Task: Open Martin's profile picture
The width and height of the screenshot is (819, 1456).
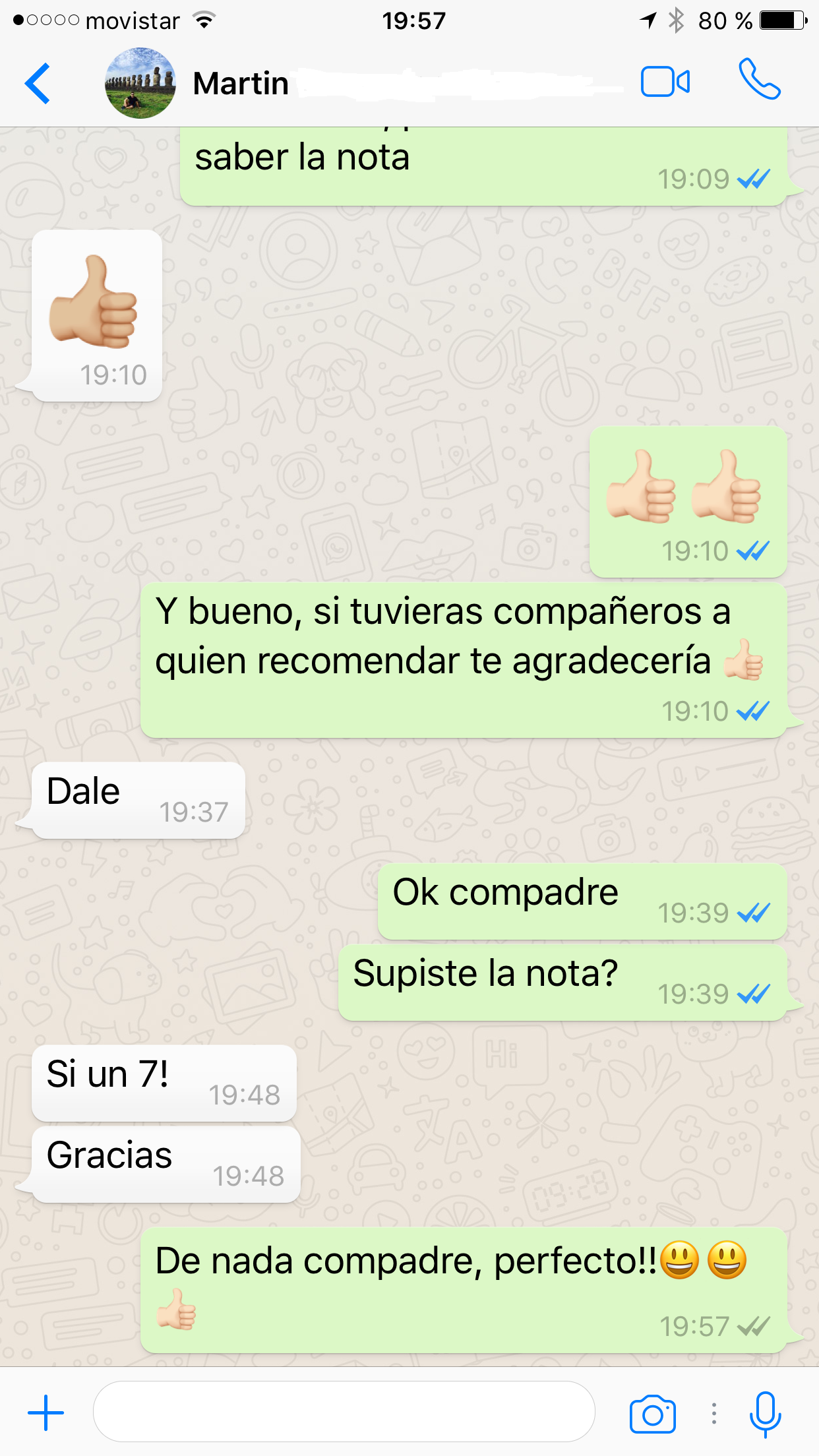Action: 140,84
